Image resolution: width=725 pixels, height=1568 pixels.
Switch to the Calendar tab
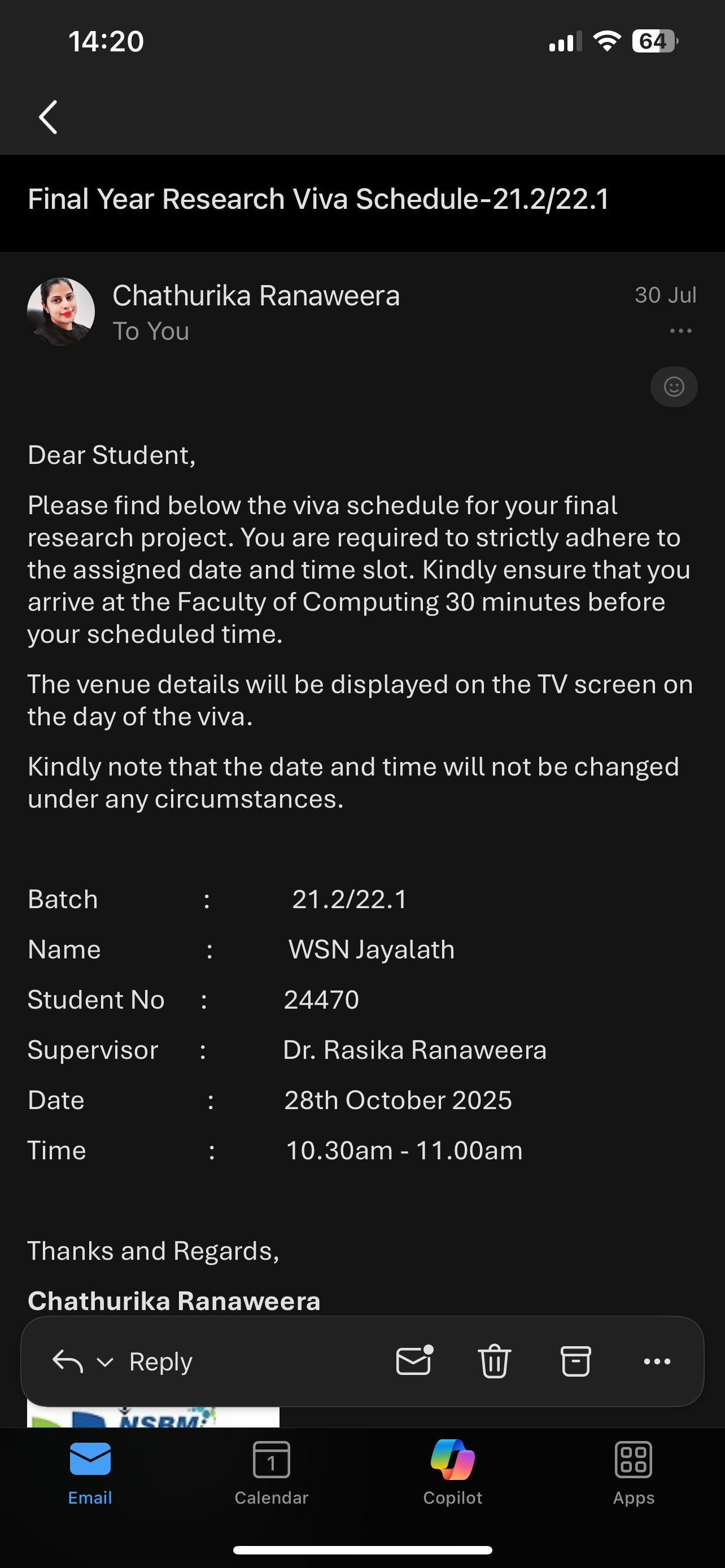click(x=272, y=1472)
